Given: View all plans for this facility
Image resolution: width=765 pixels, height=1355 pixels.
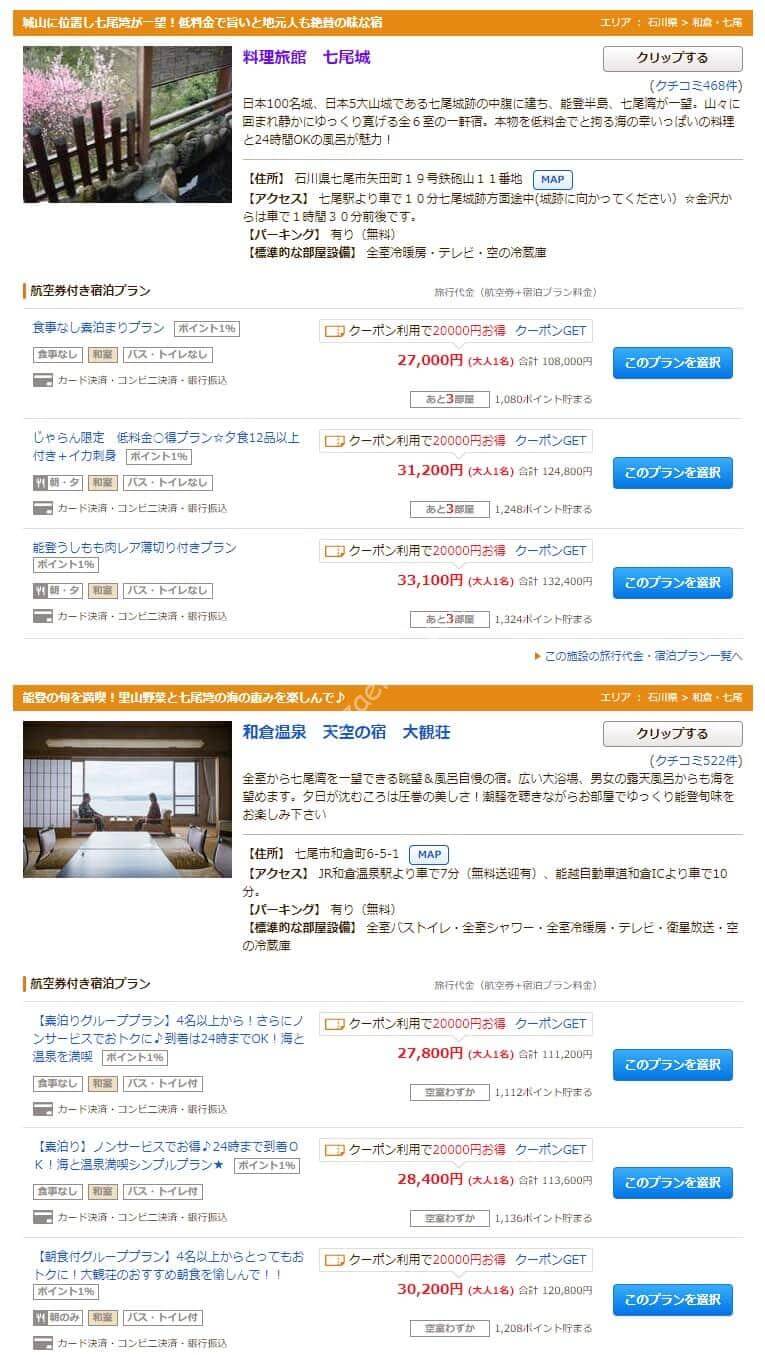Looking at the screenshot, I should coord(642,656).
